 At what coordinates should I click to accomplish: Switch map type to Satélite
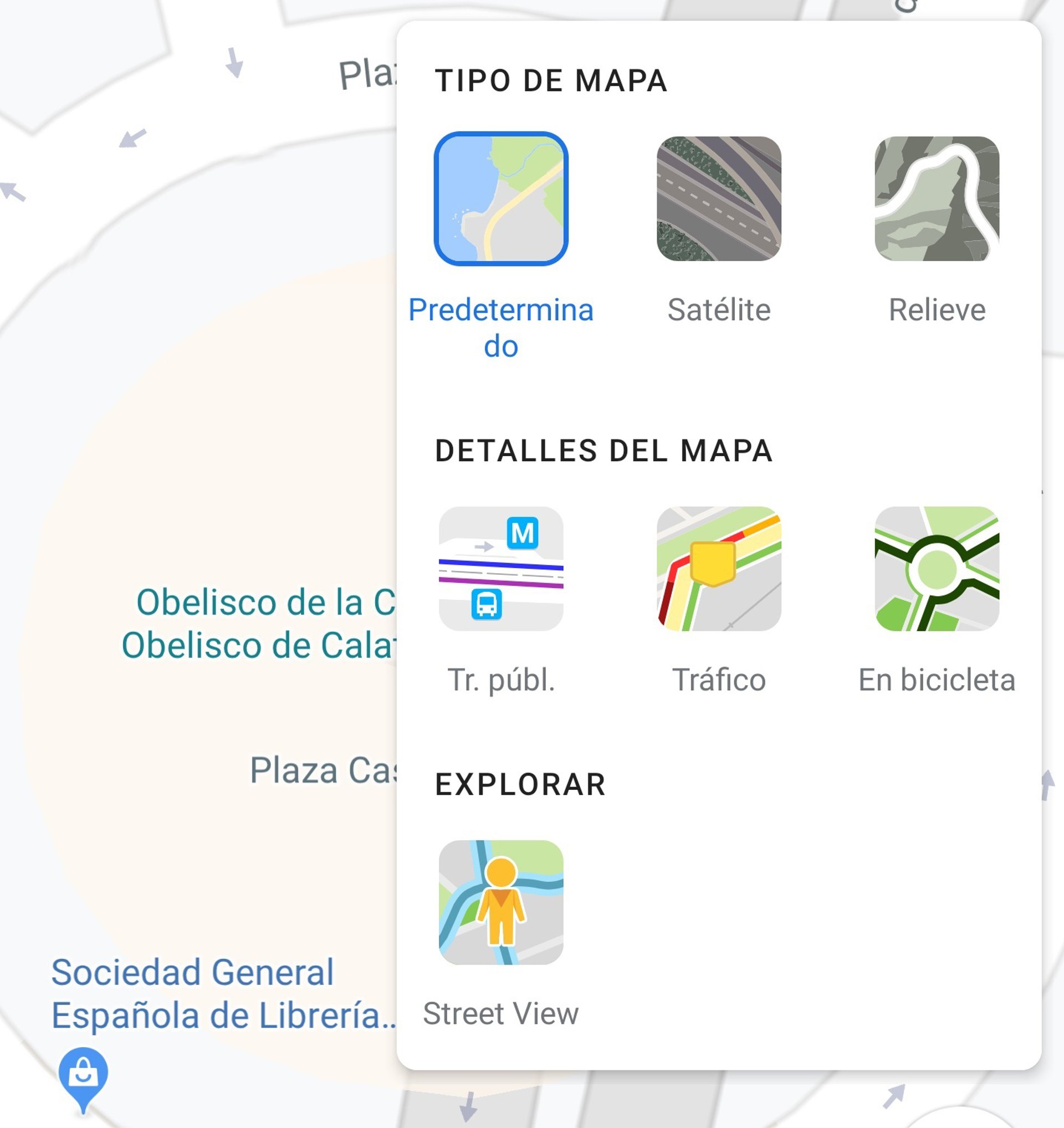coord(719,199)
